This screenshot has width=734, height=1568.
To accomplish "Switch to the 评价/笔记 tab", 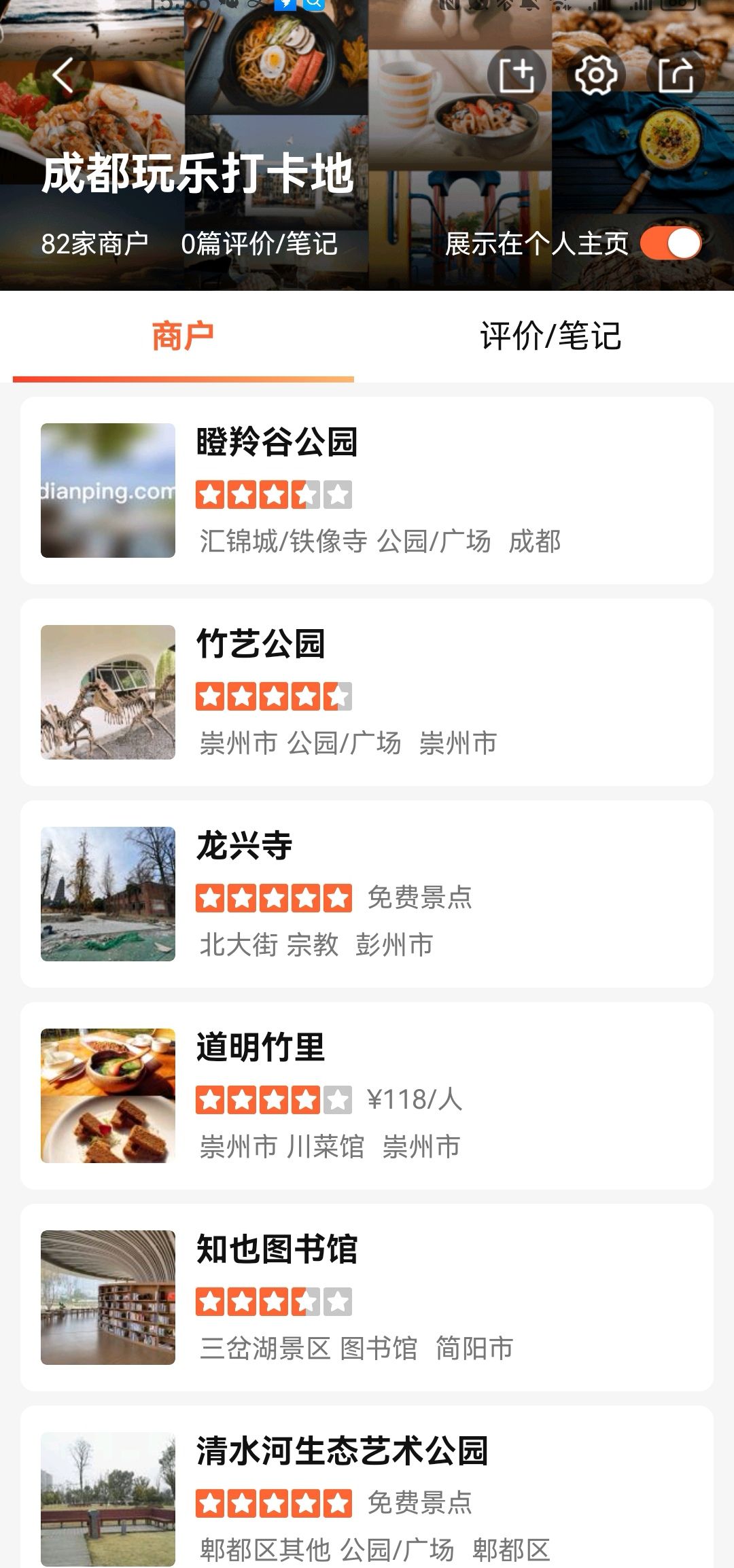I will coord(550,336).
